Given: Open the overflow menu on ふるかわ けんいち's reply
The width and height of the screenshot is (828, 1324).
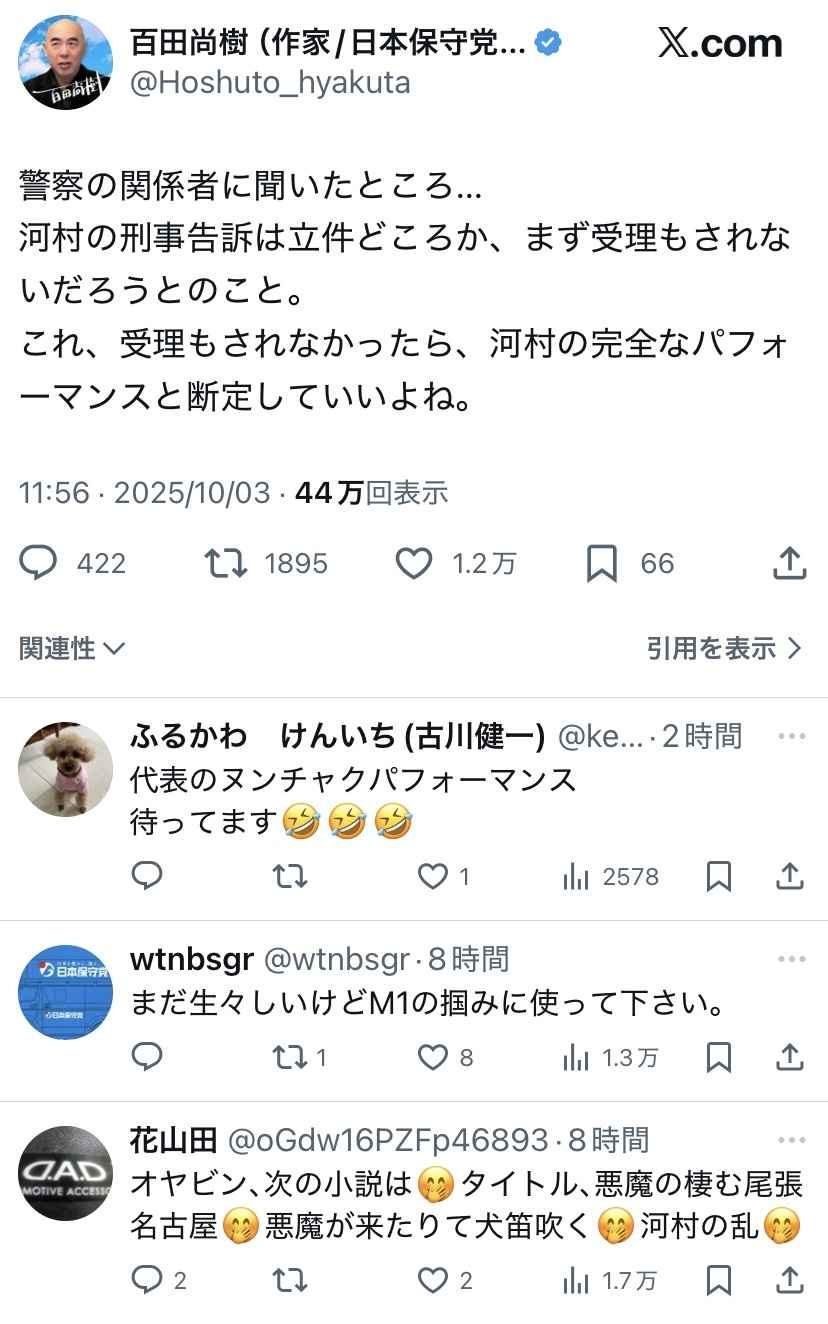Looking at the screenshot, I should click(x=791, y=736).
